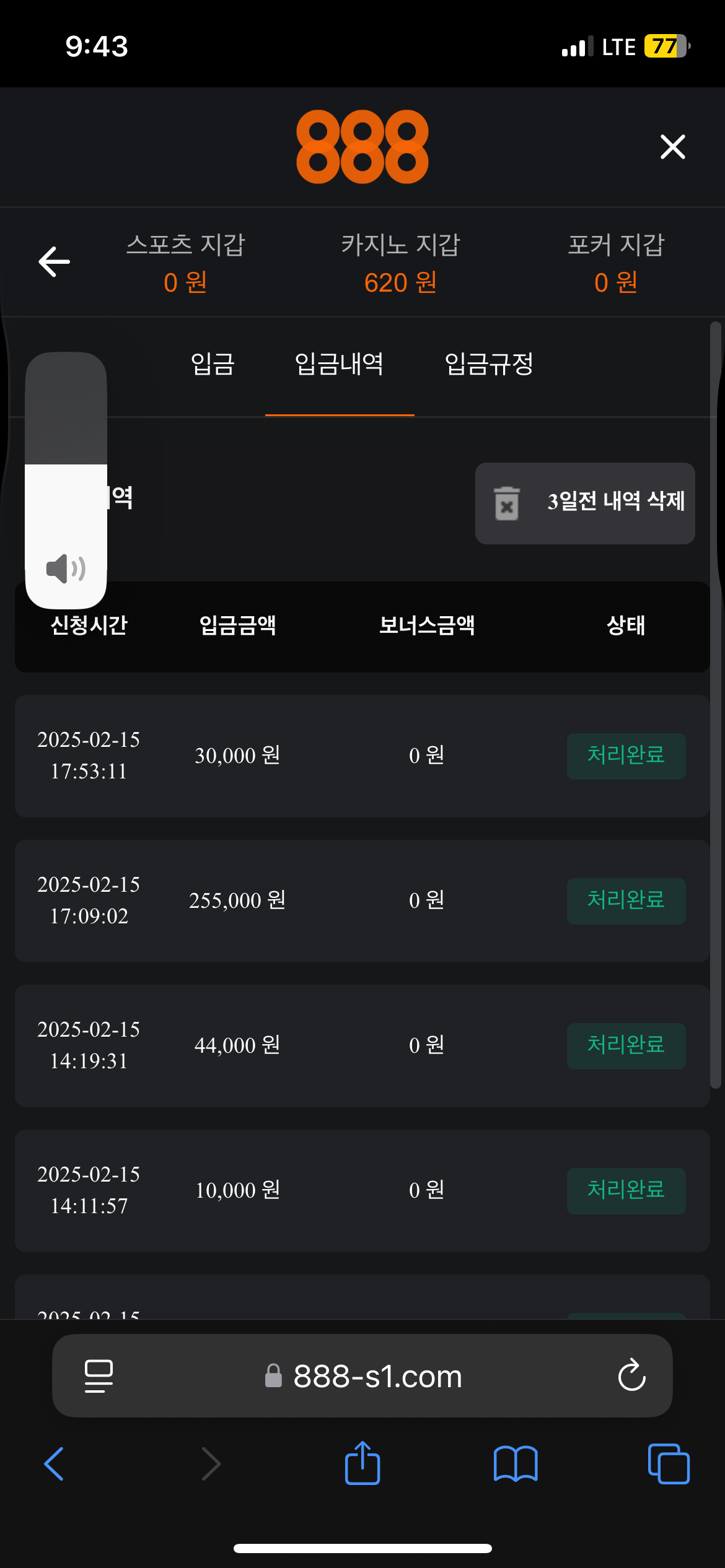Reload the page in Safari
This screenshot has height=1568, width=725.
[631, 1376]
